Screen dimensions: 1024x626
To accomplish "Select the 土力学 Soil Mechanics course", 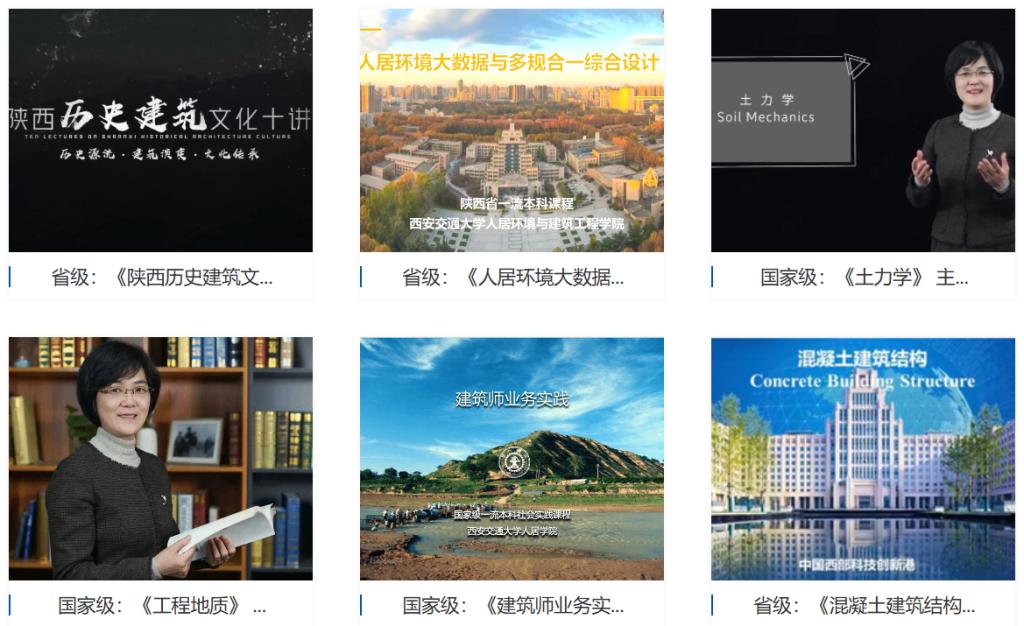I will (x=862, y=131).
